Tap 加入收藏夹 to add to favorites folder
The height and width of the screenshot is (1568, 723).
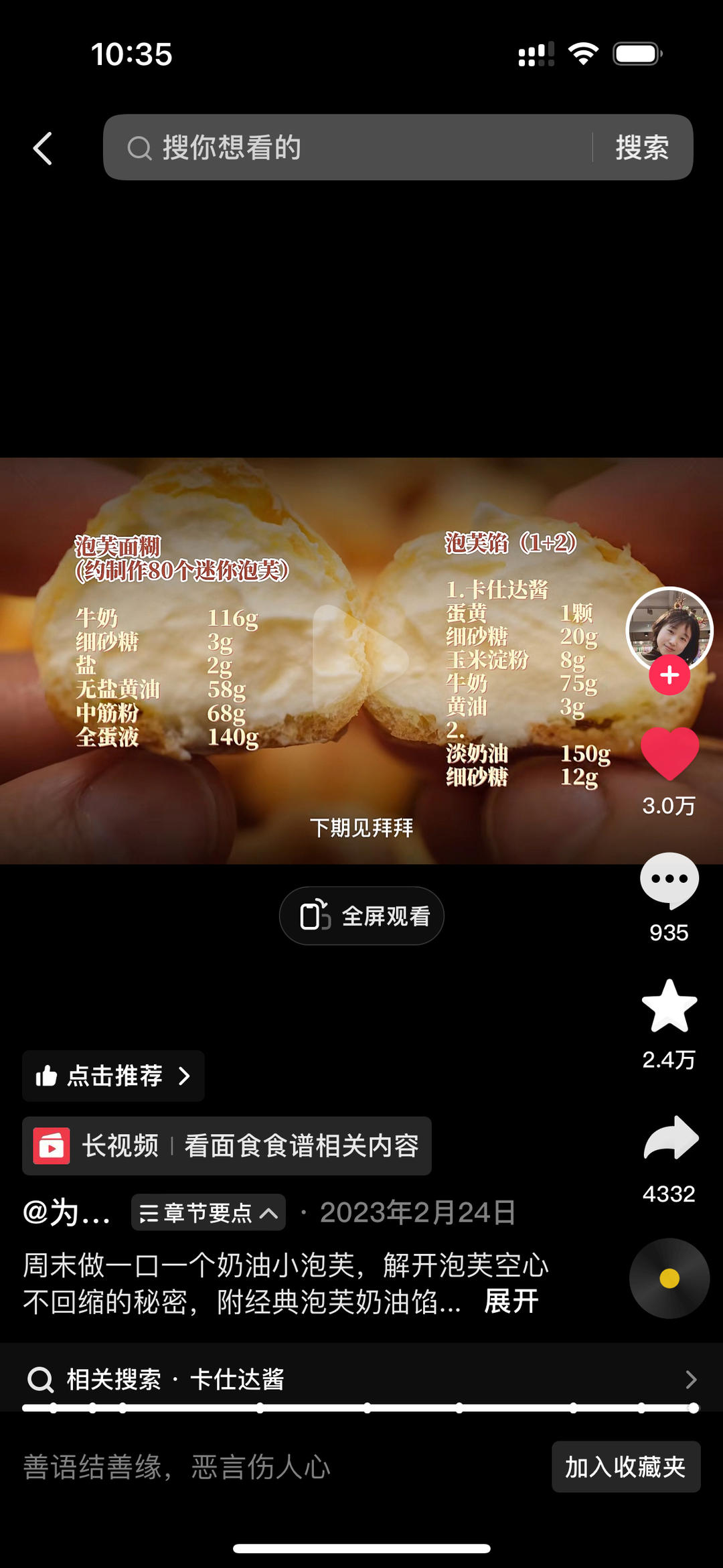click(625, 1467)
